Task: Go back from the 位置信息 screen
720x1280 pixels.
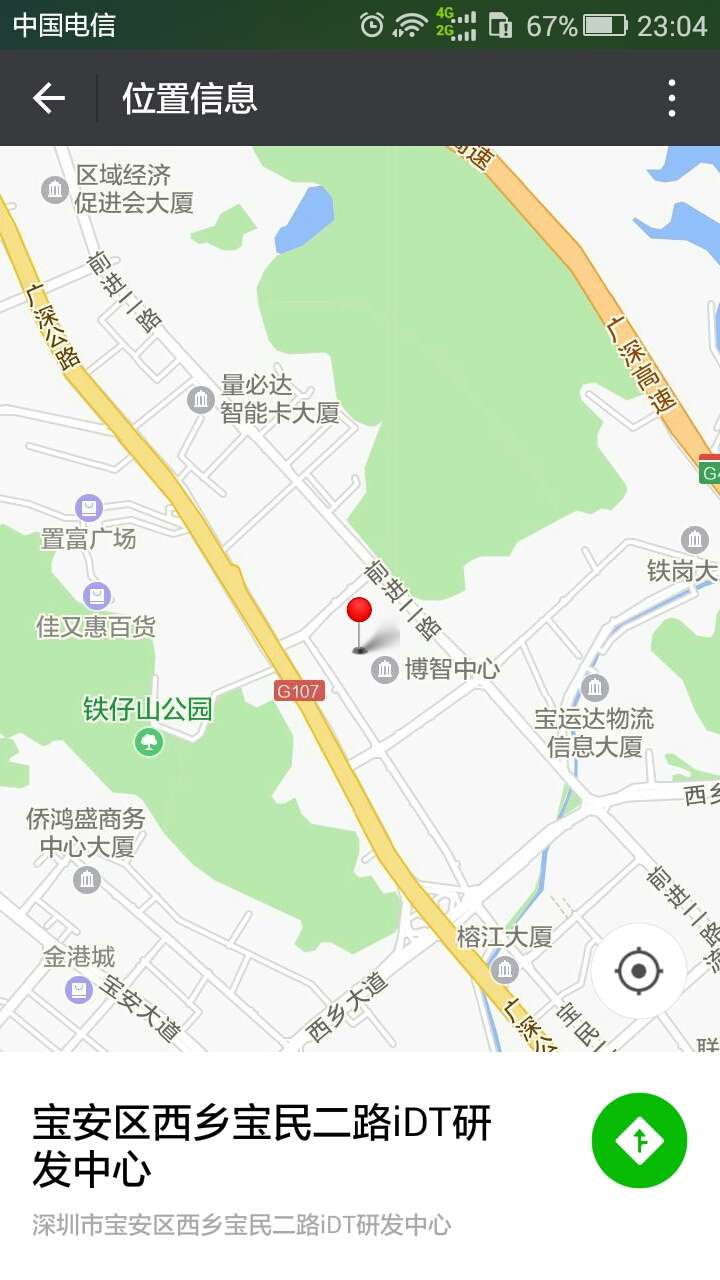Action: (48, 98)
